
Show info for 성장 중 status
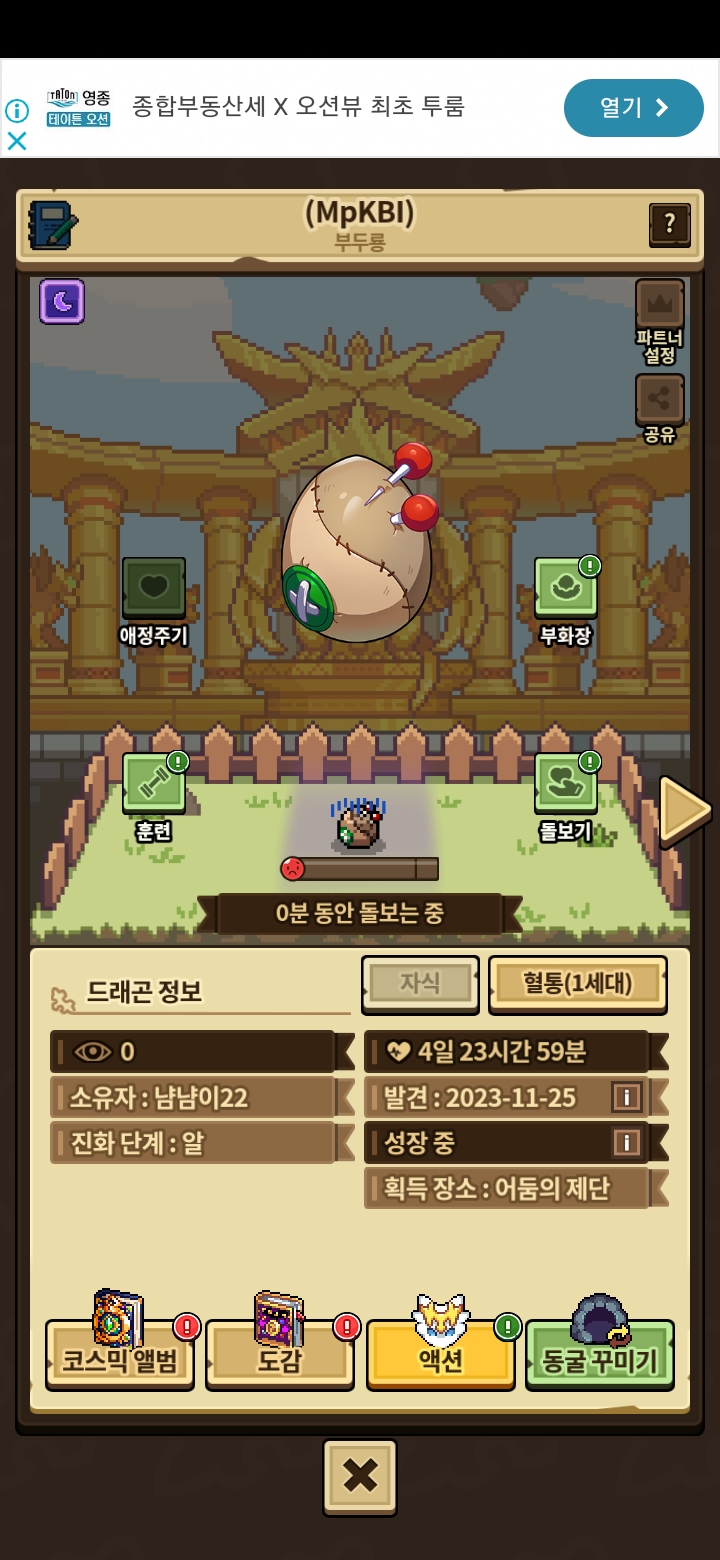click(627, 1142)
